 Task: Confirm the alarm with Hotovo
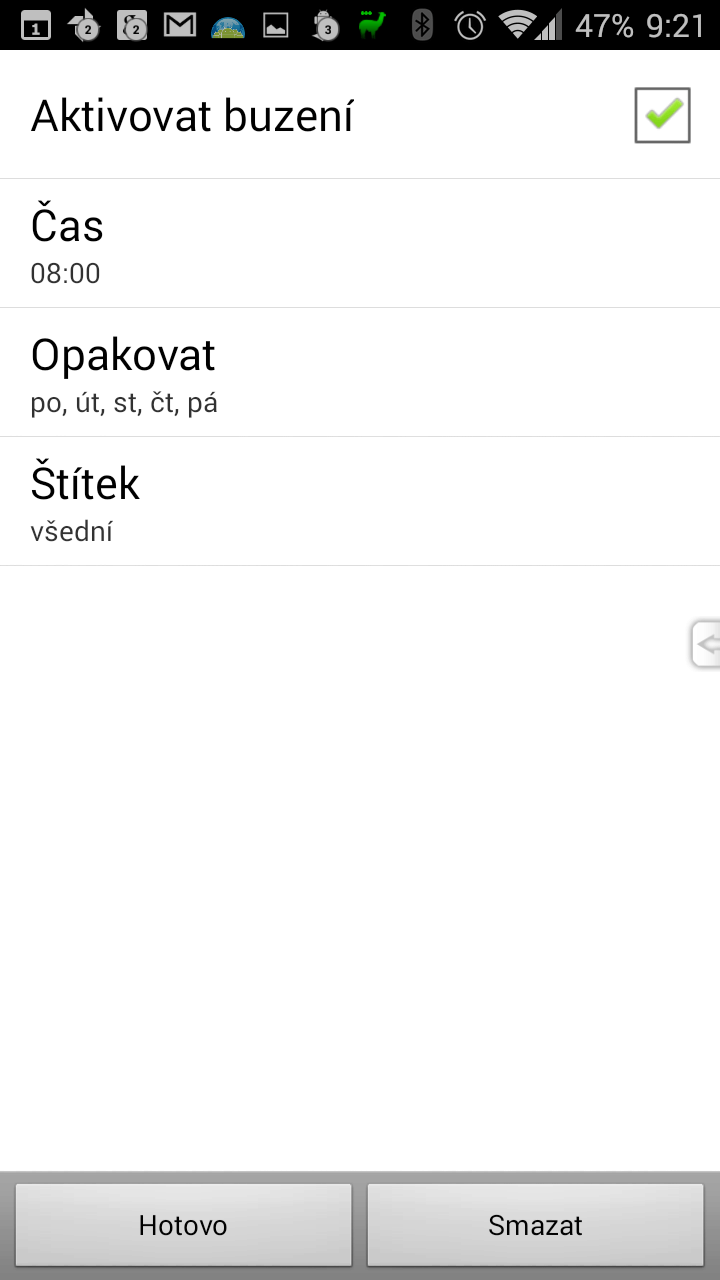pos(183,1225)
